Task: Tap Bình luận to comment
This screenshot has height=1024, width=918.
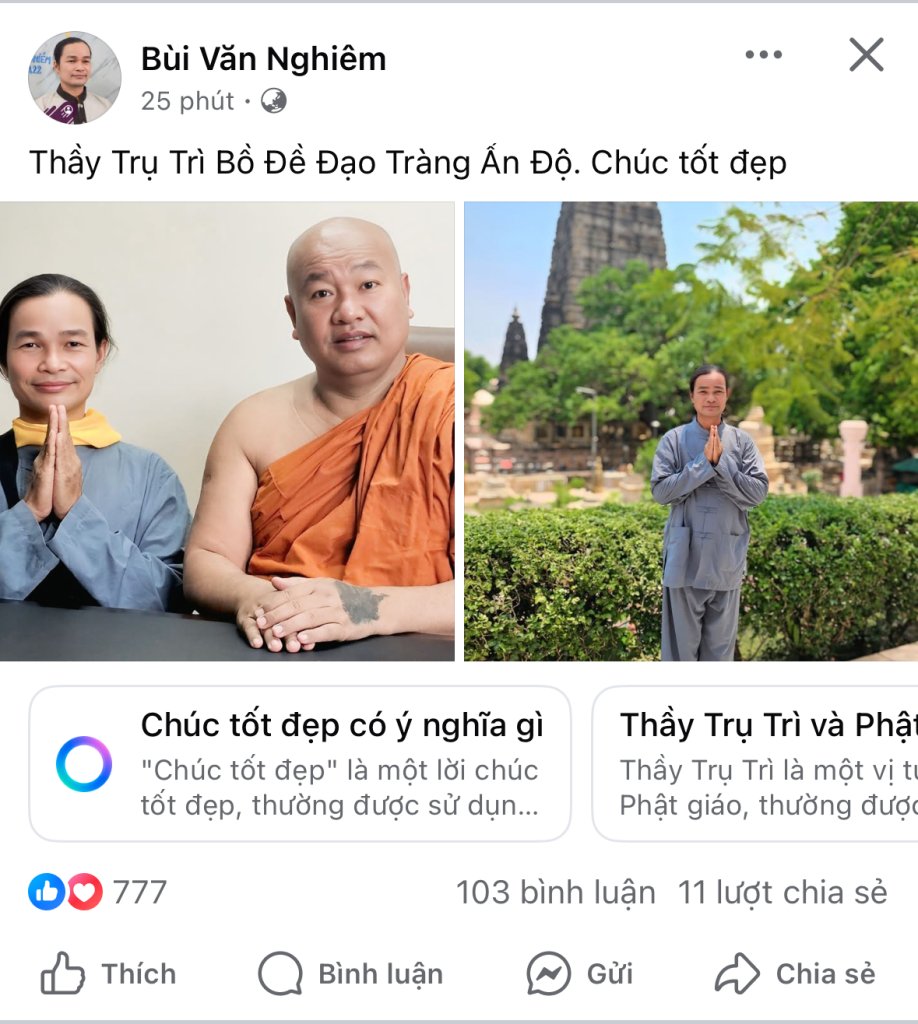Action: [350, 973]
